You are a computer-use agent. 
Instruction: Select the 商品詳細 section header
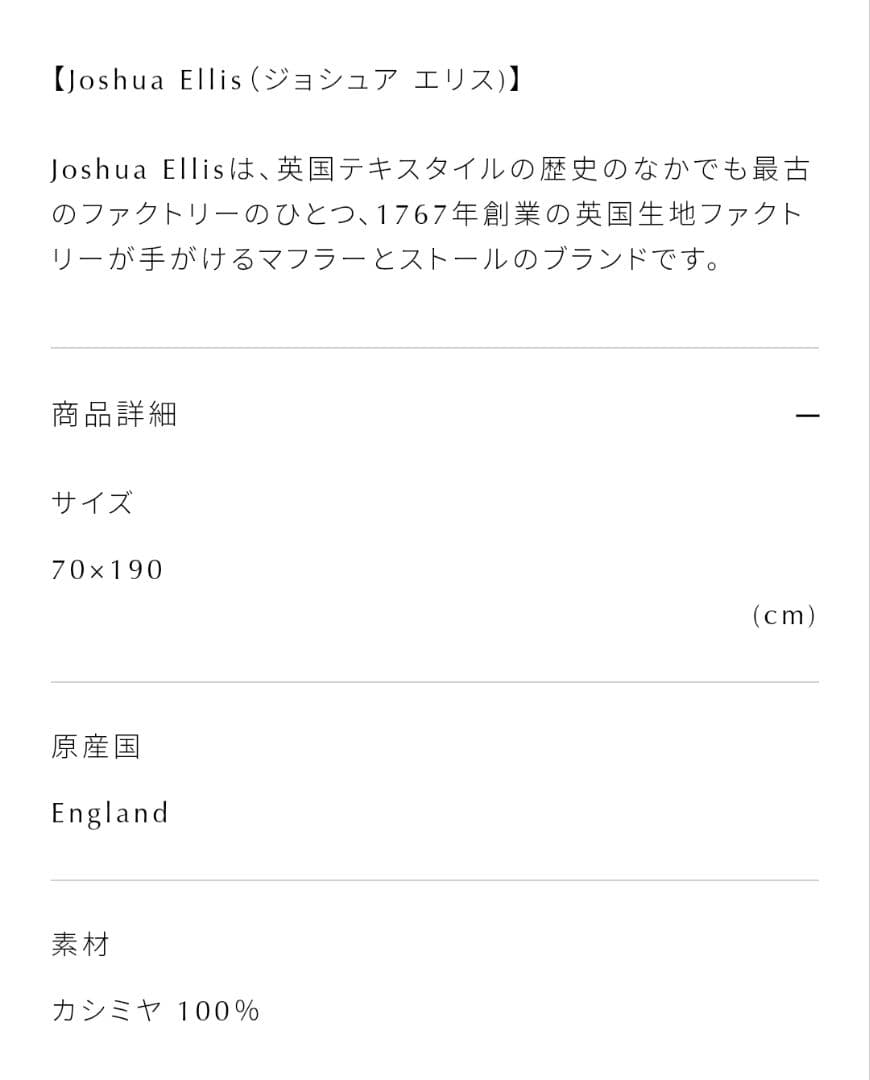coord(113,413)
